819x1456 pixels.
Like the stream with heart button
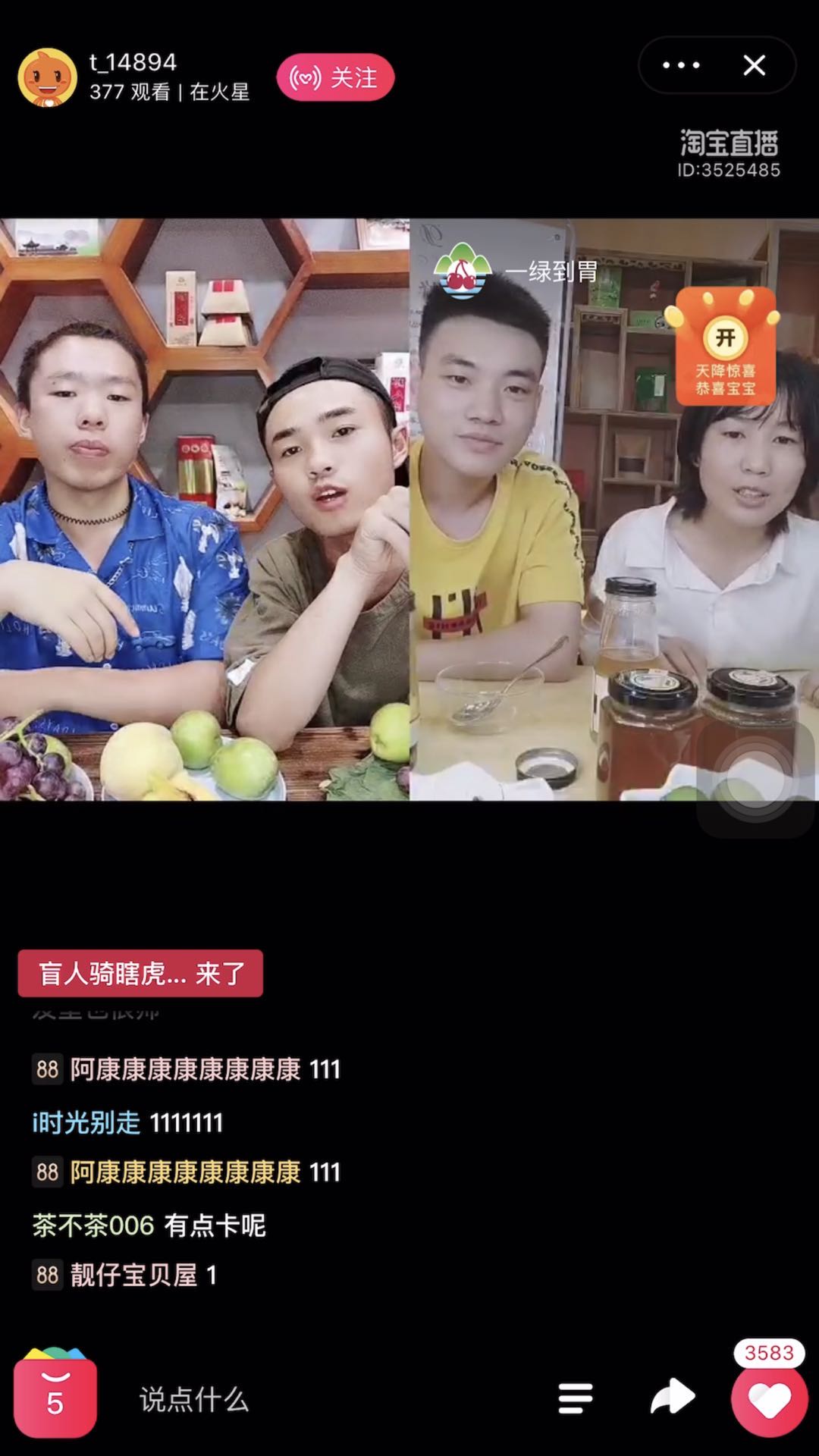pyautogui.click(x=769, y=1399)
